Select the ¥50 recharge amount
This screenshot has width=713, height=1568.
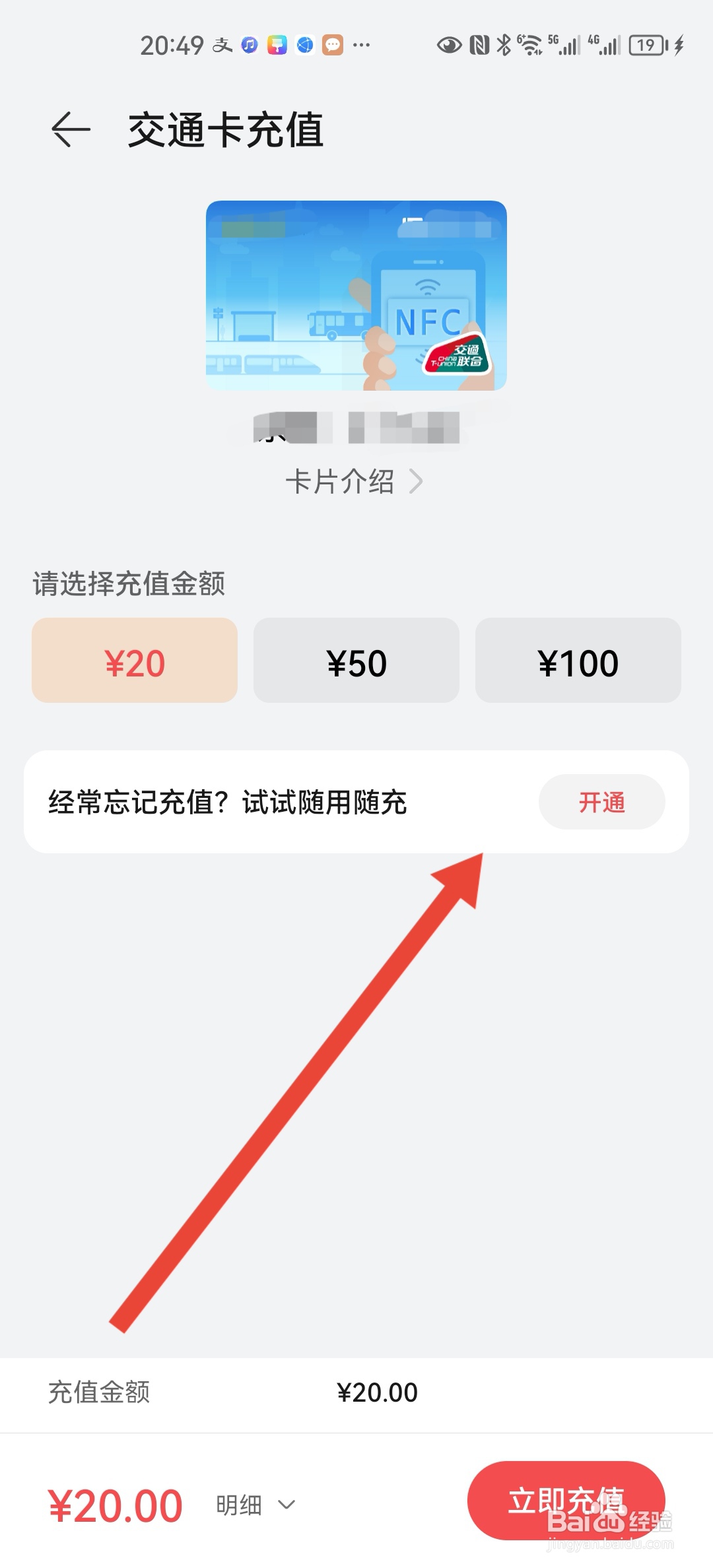(x=355, y=661)
